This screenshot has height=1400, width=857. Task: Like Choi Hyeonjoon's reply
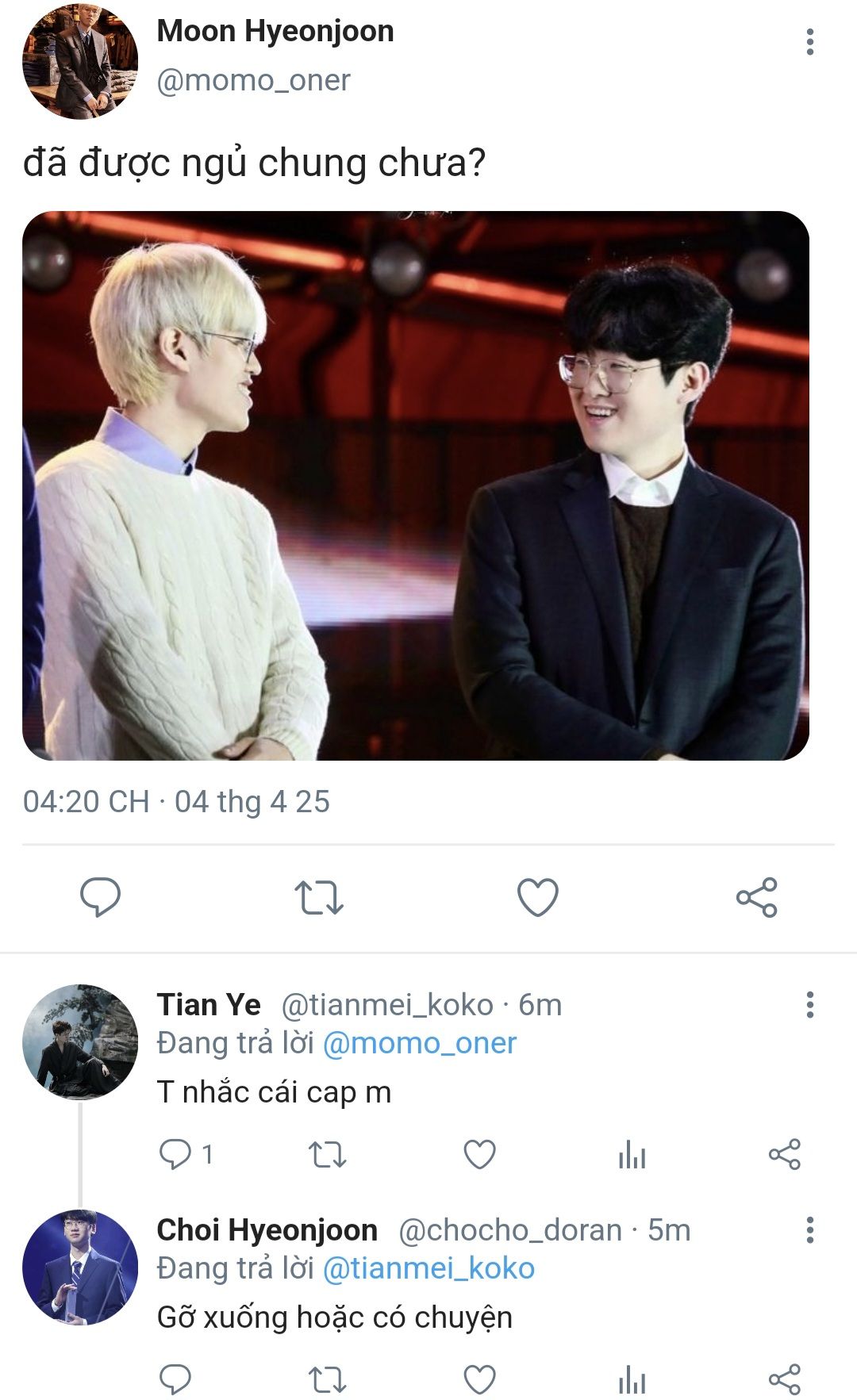(479, 1379)
